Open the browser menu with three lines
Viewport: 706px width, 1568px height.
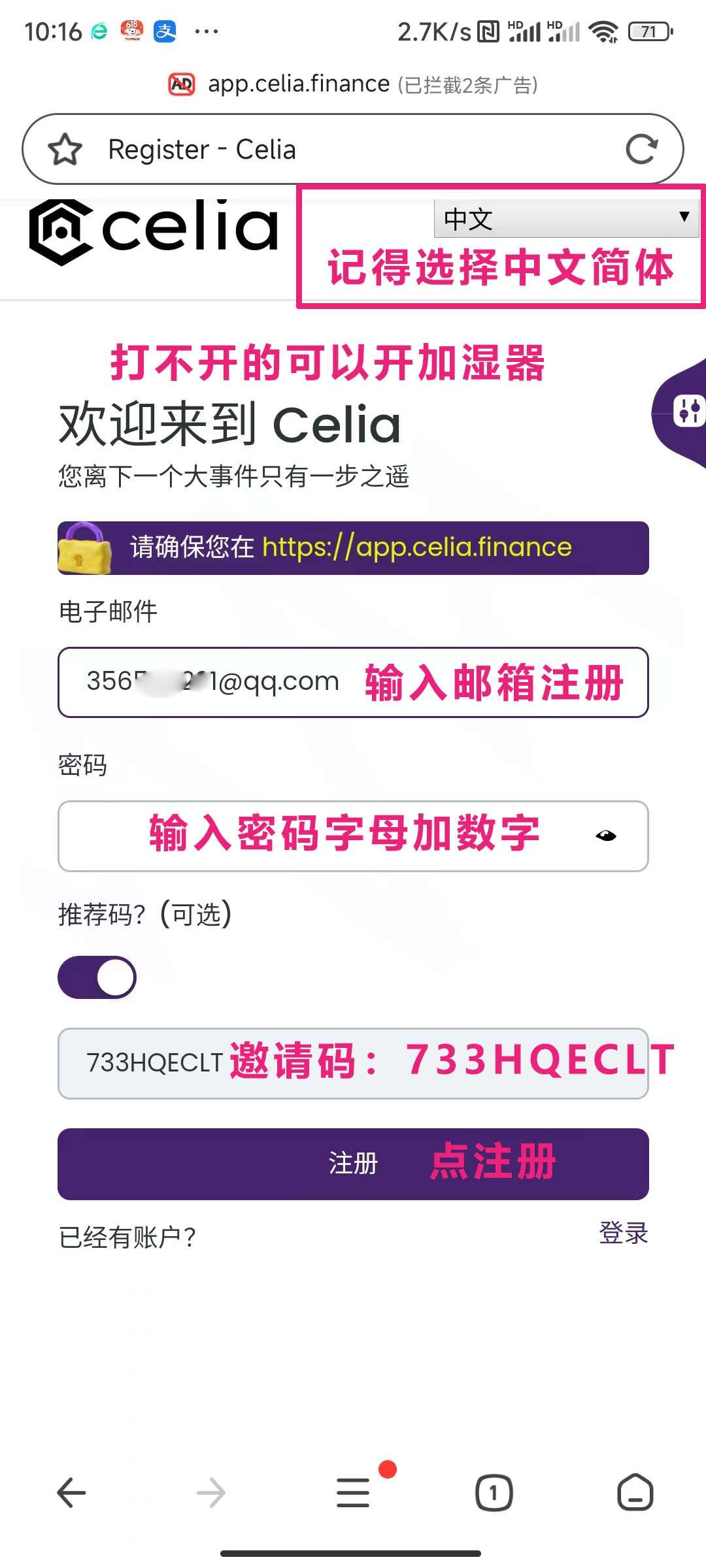353,1493
